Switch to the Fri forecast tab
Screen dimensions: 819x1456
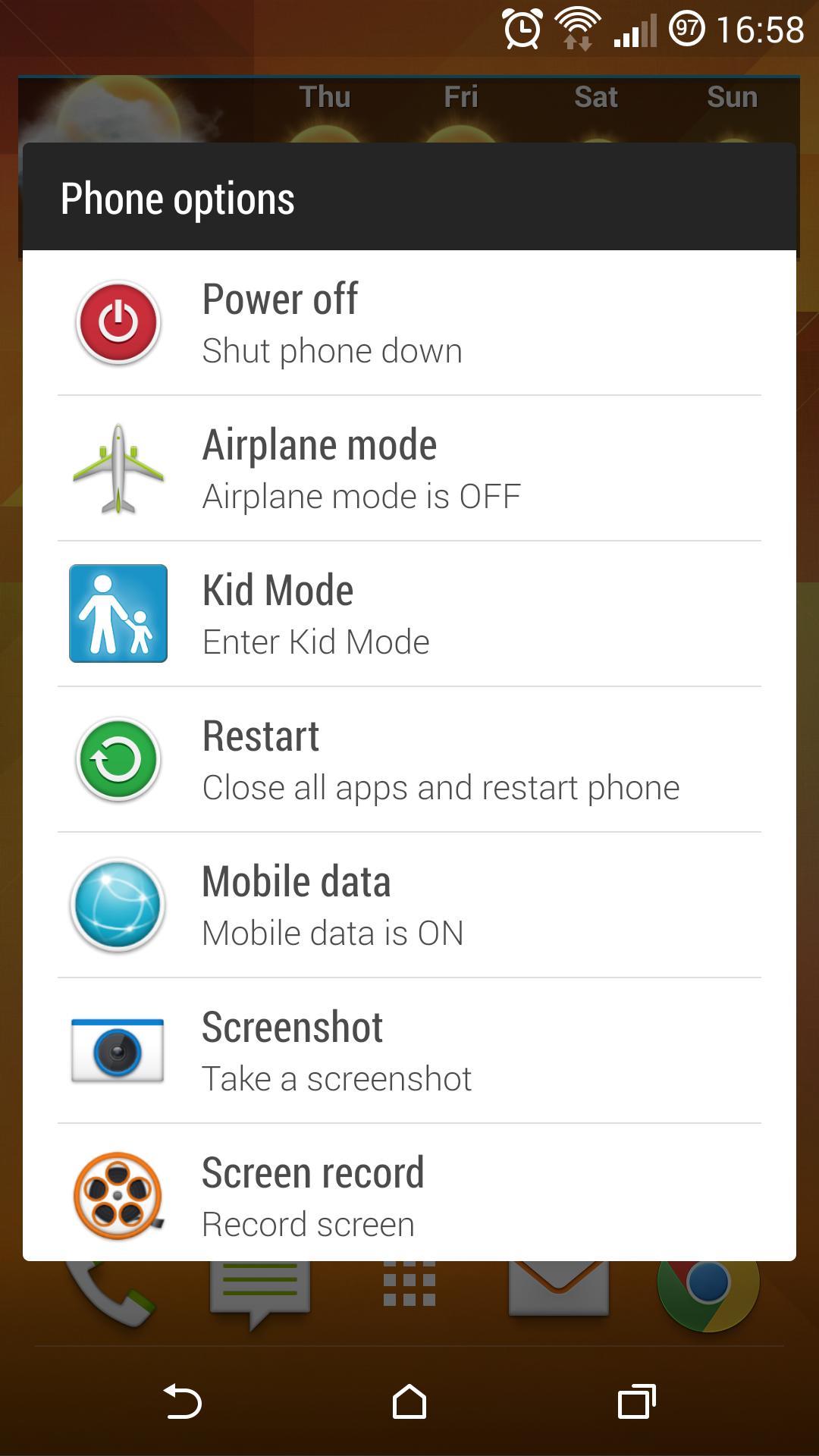click(x=461, y=97)
